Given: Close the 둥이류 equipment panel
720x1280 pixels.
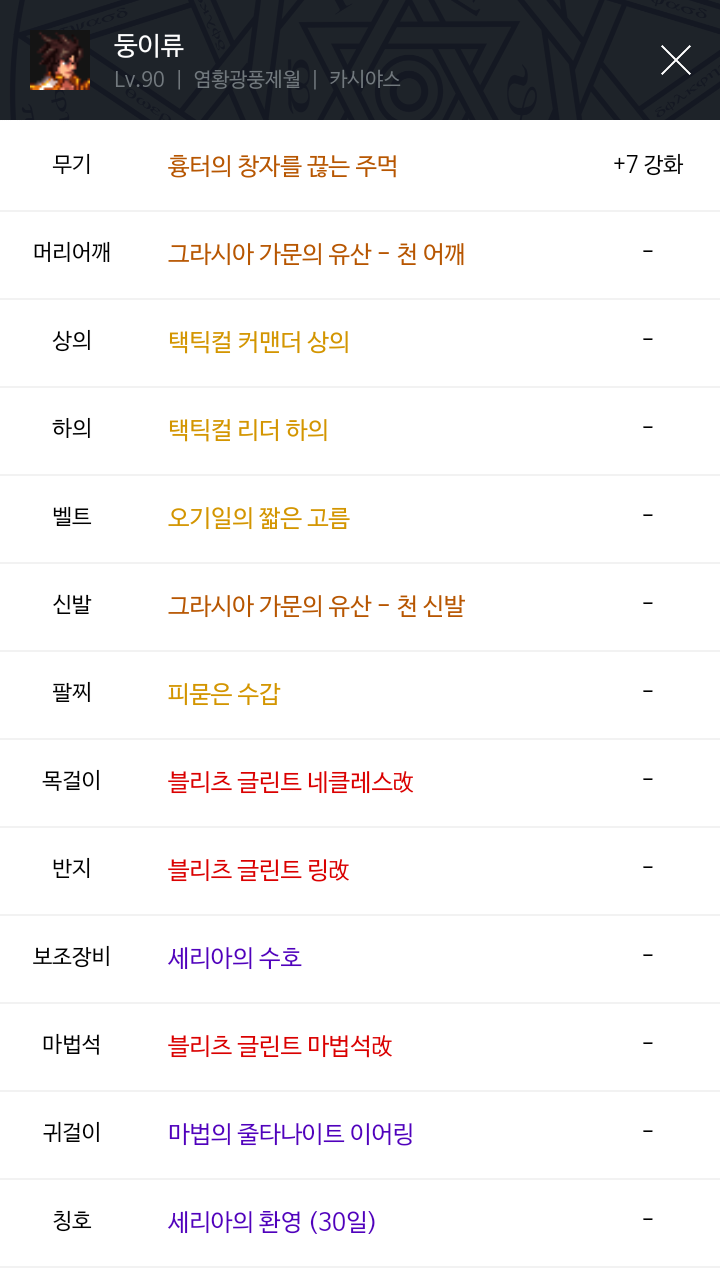Looking at the screenshot, I should click(x=676, y=60).
